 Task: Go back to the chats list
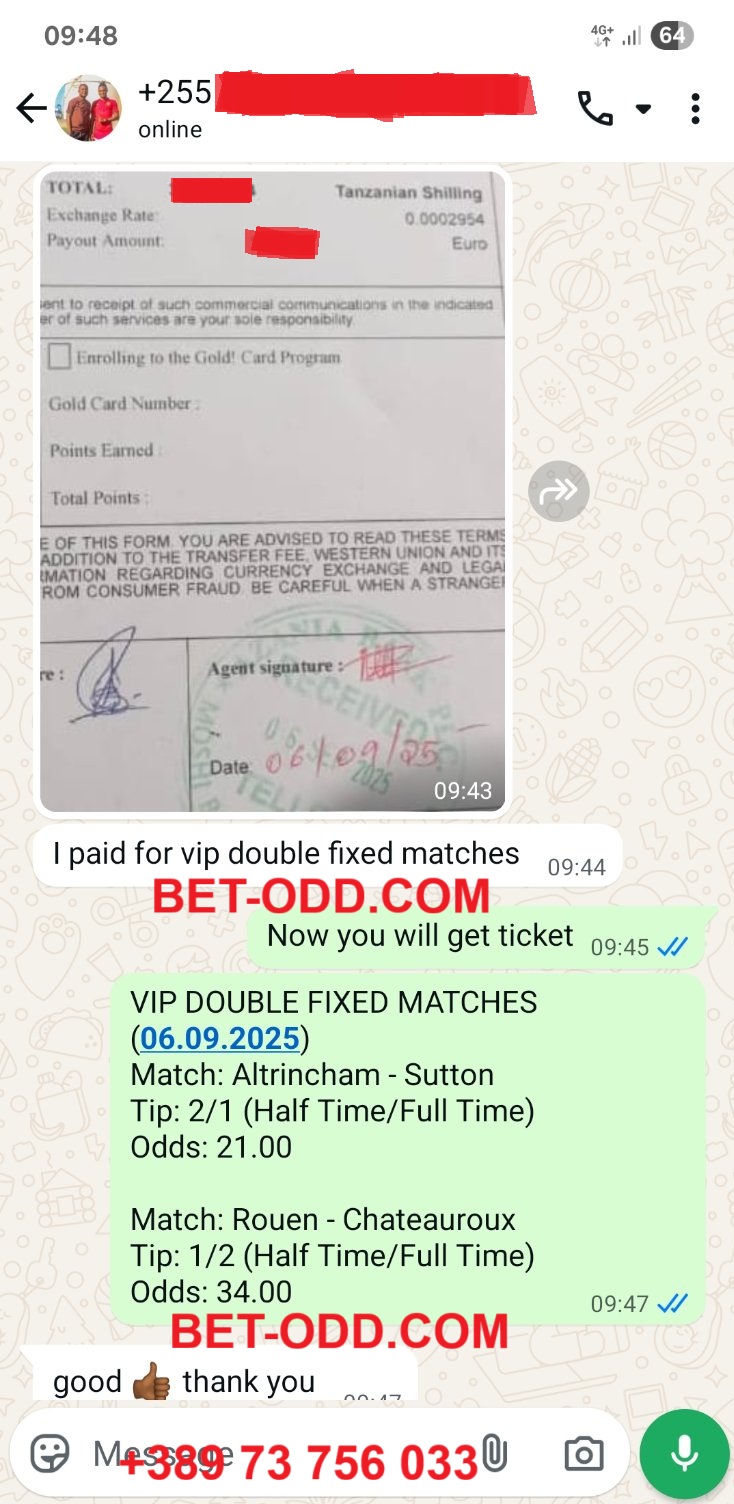(x=31, y=108)
